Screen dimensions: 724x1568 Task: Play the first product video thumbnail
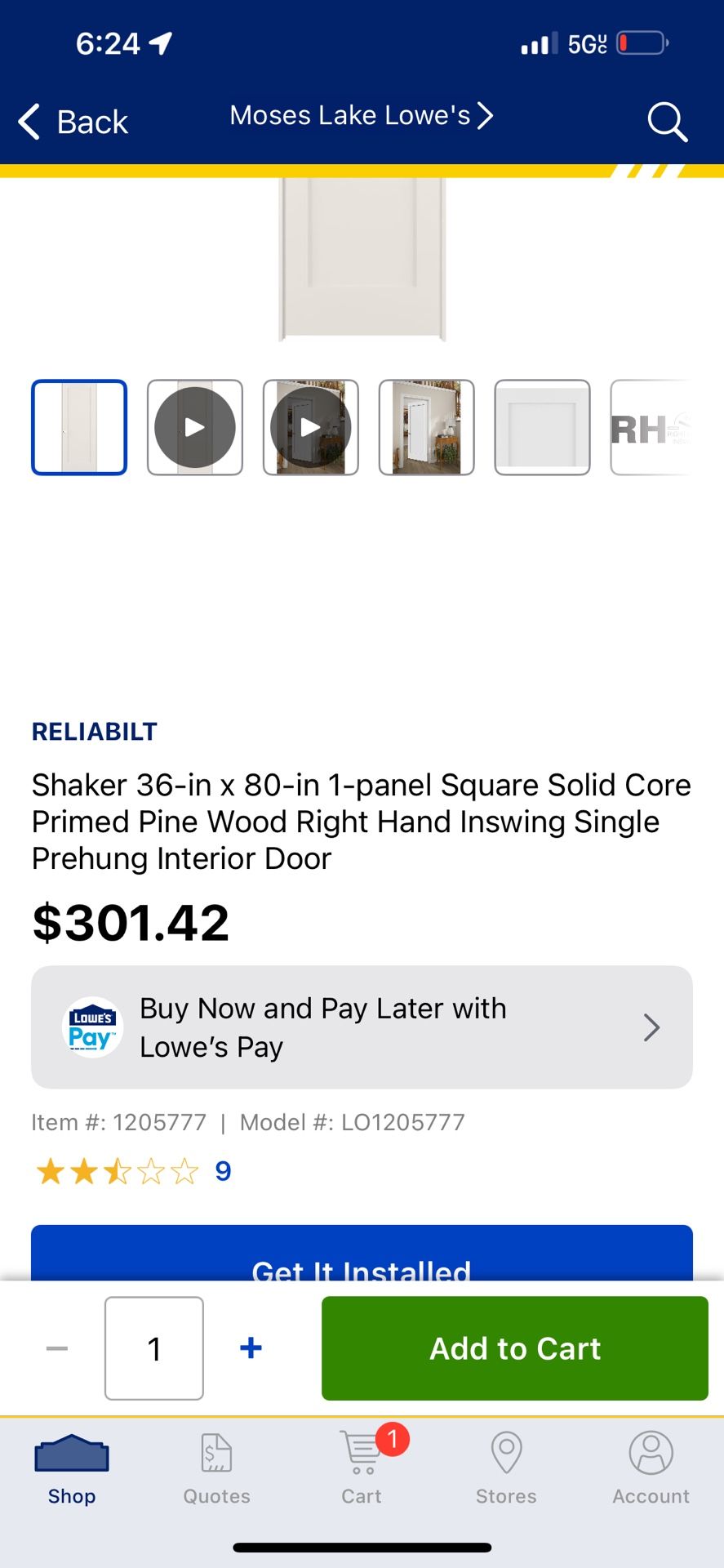pos(194,427)
